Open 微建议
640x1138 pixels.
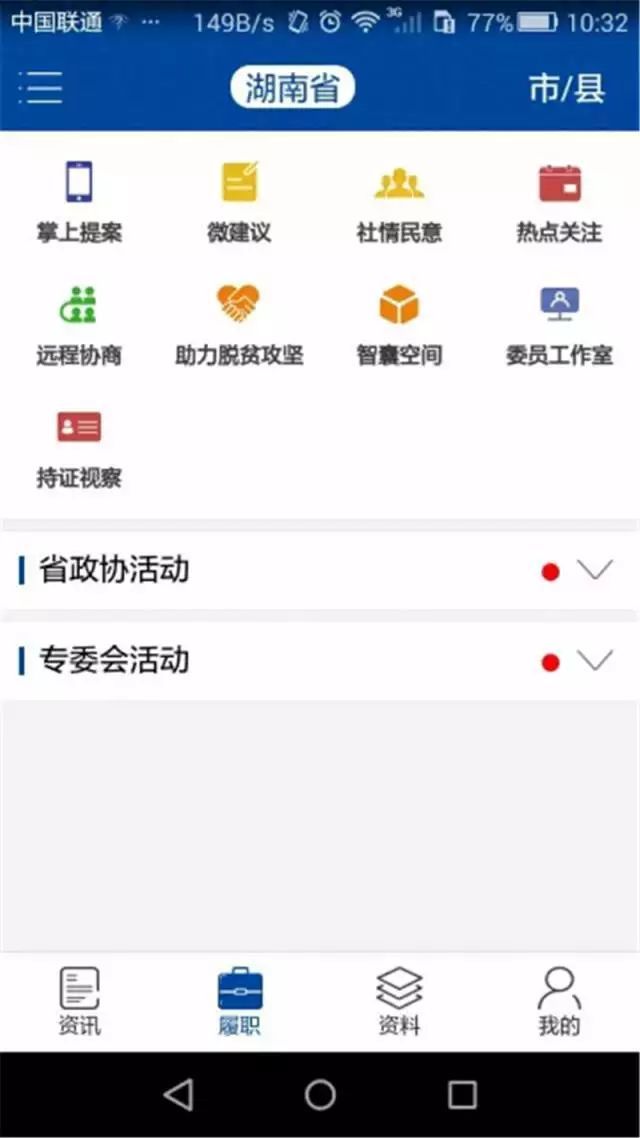coord(239,203)
